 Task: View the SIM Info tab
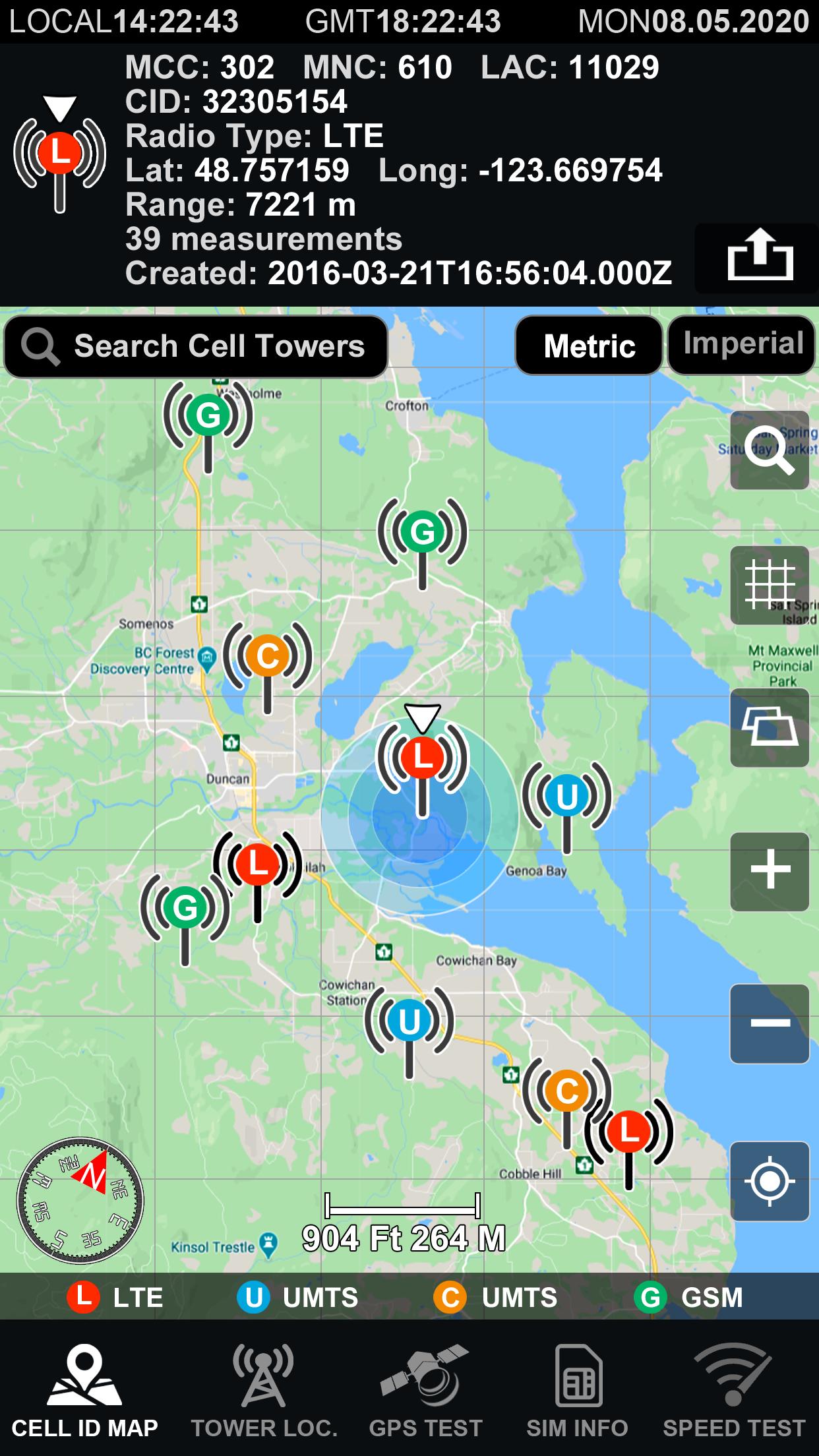(577, 1391)
